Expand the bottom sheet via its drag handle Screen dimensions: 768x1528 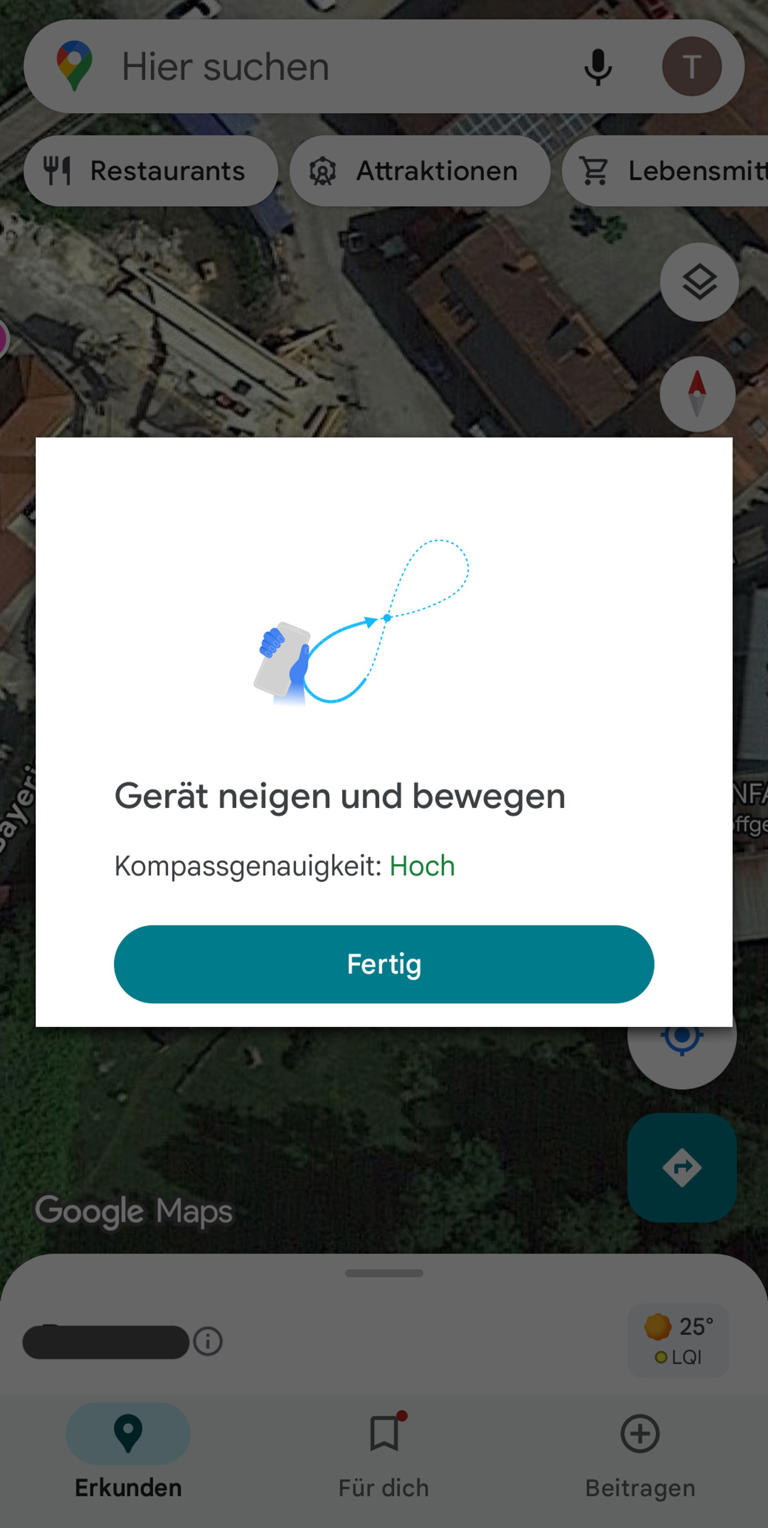click(x=383, y=1273)
